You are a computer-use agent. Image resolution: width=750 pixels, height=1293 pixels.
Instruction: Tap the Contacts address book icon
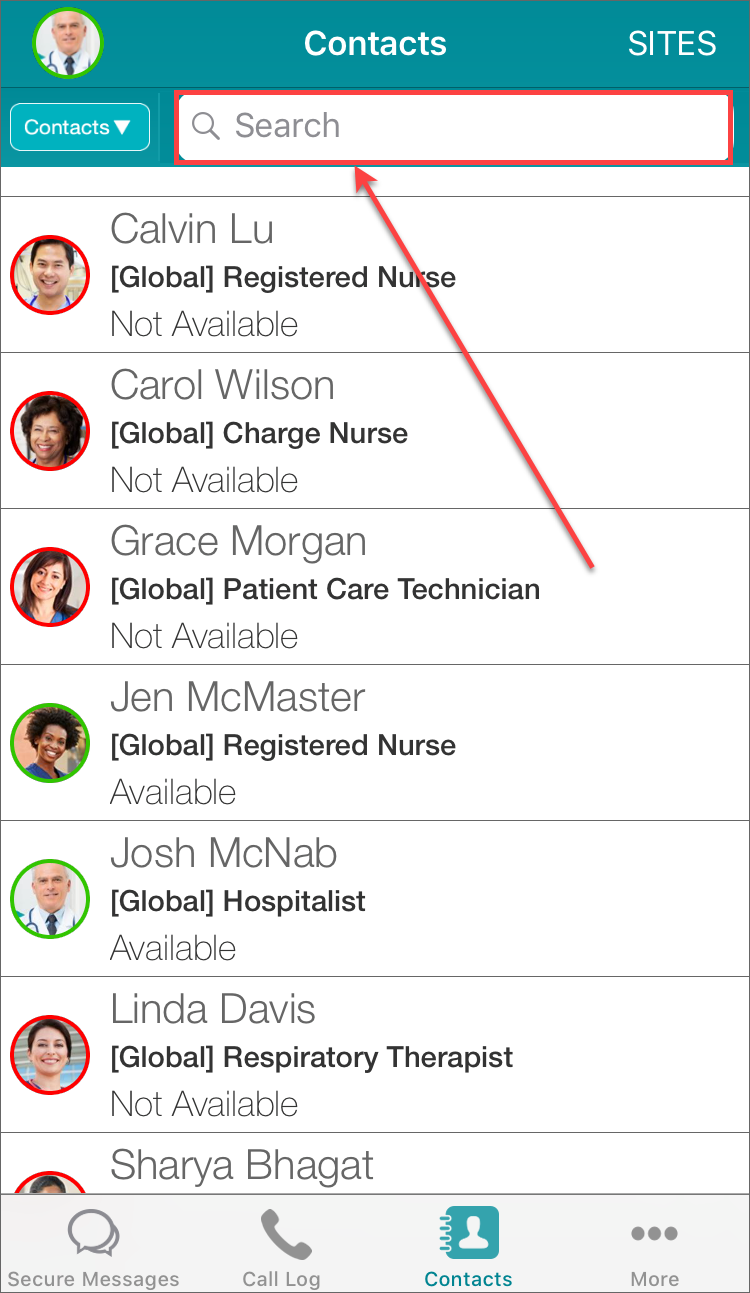click(x=468, y=1234)
